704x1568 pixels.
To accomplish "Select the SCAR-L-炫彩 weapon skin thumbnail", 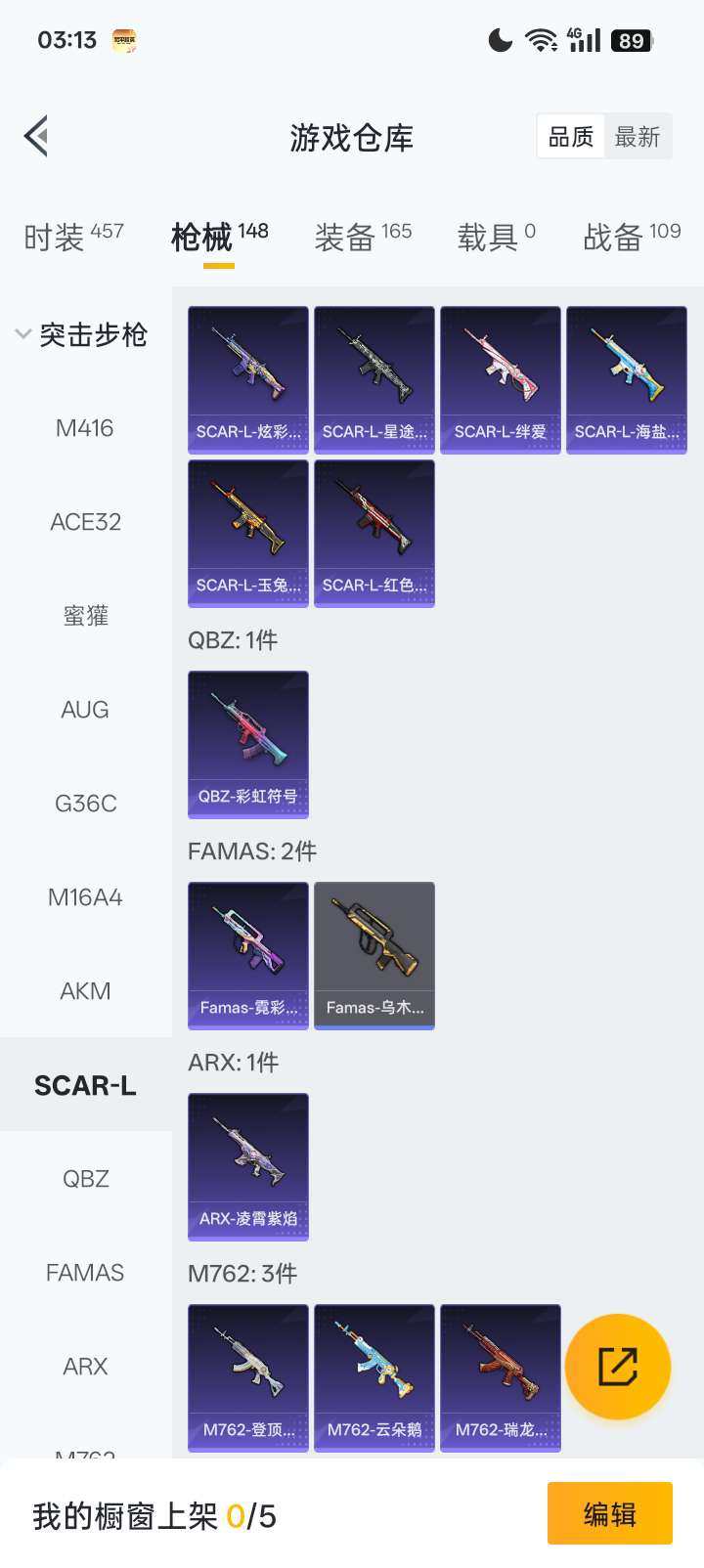I will pyautogui.click(x=247, y=379).
